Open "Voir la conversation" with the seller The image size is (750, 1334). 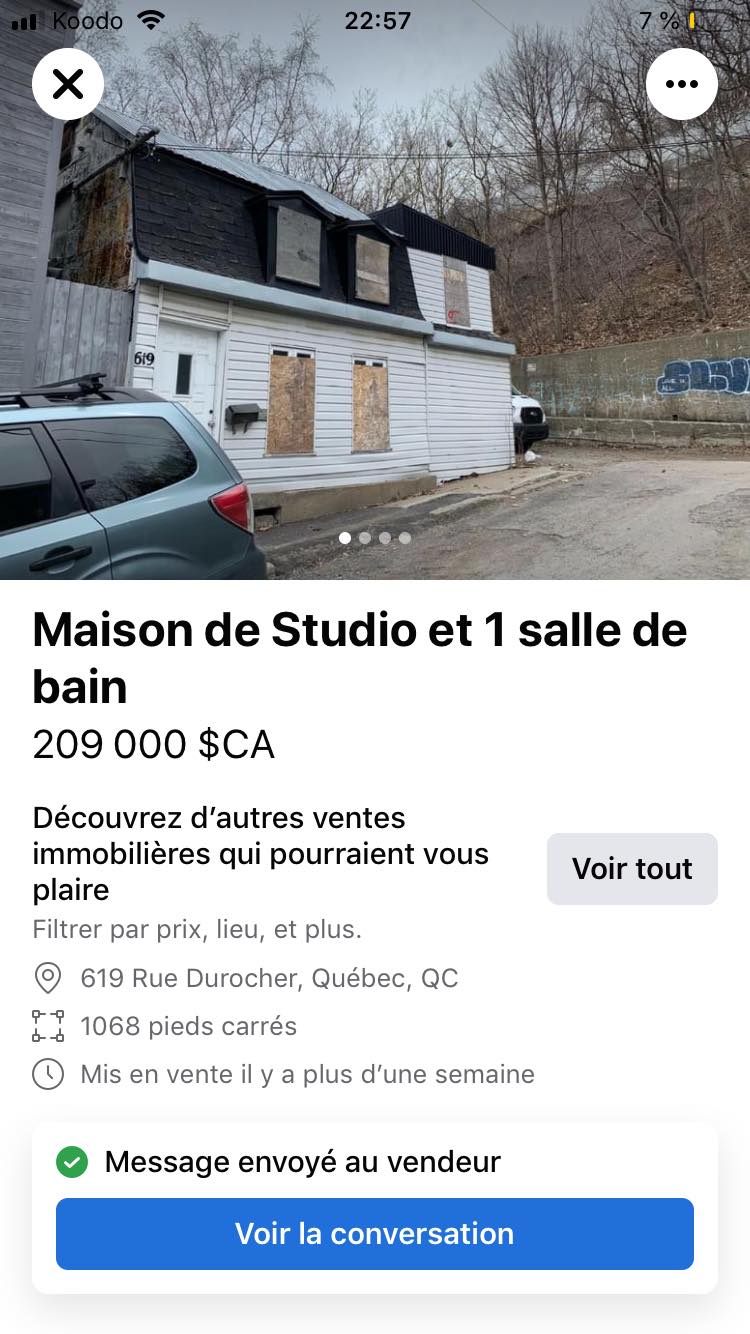coord(374,1233)
